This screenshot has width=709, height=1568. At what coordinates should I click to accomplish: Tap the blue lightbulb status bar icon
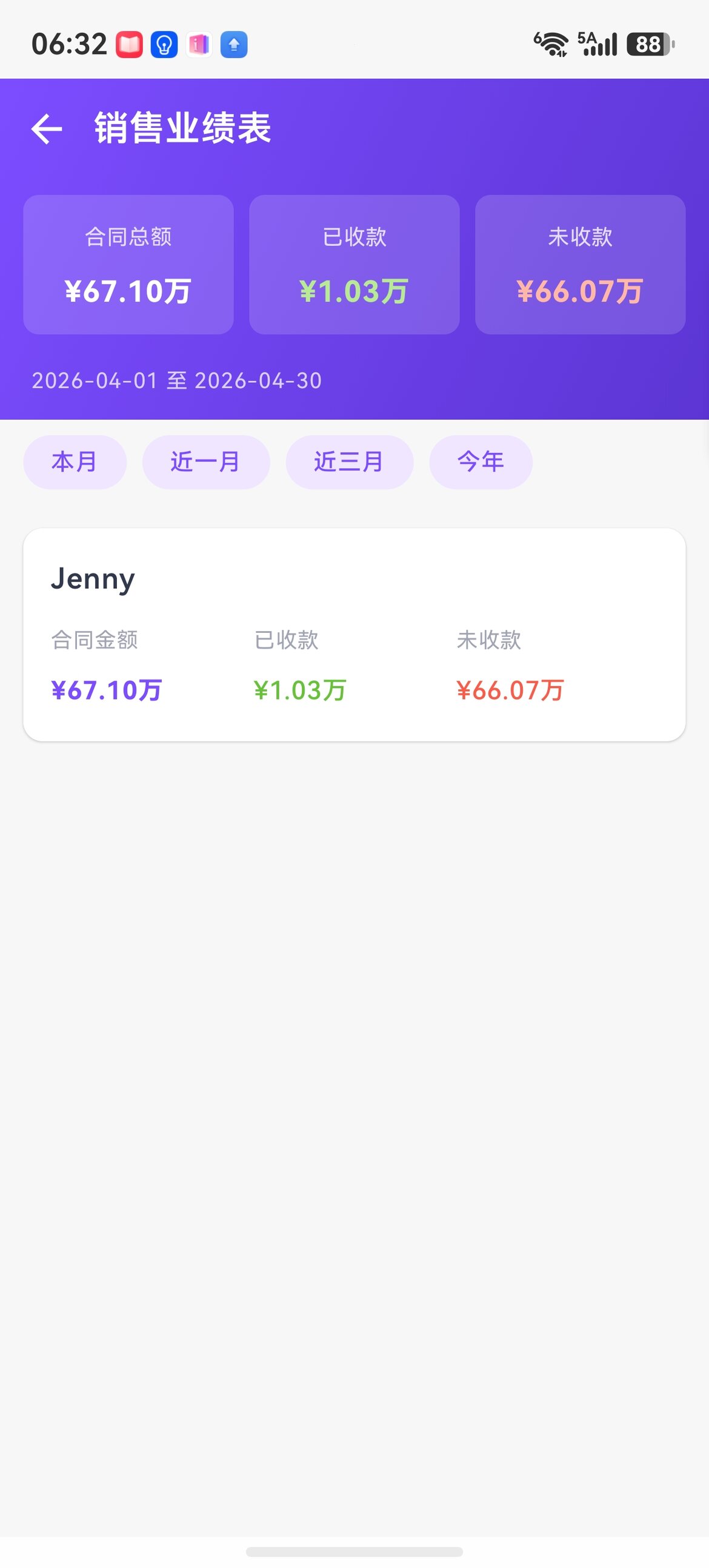pyautogui.click(x=163, y=44)
